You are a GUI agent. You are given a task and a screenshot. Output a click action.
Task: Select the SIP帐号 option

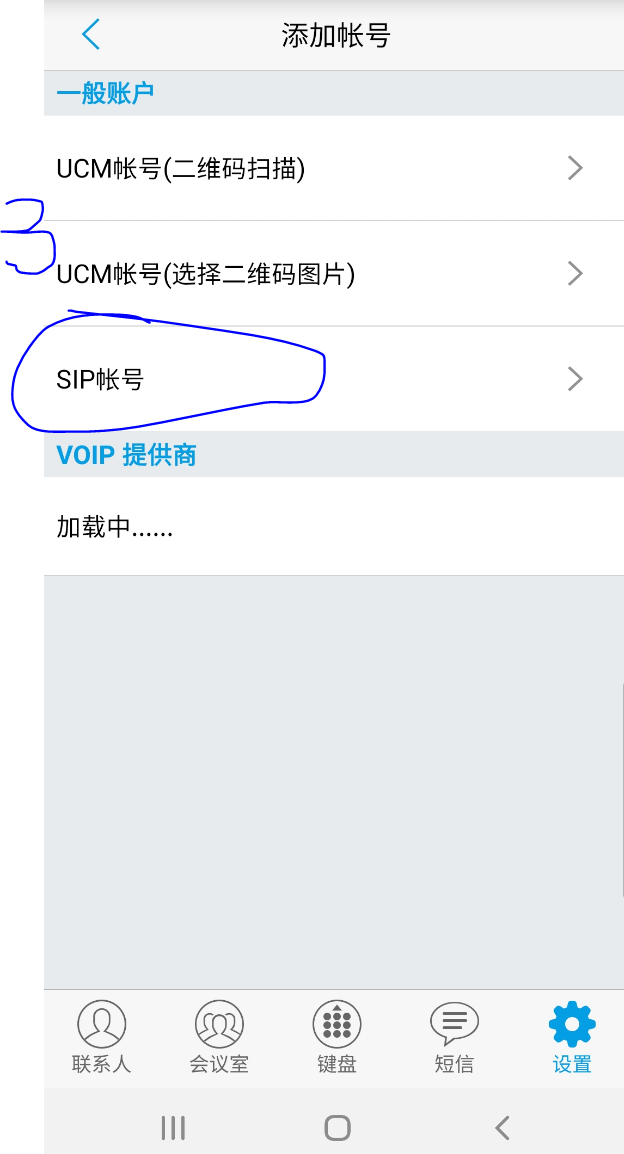[x=334, y=379]
